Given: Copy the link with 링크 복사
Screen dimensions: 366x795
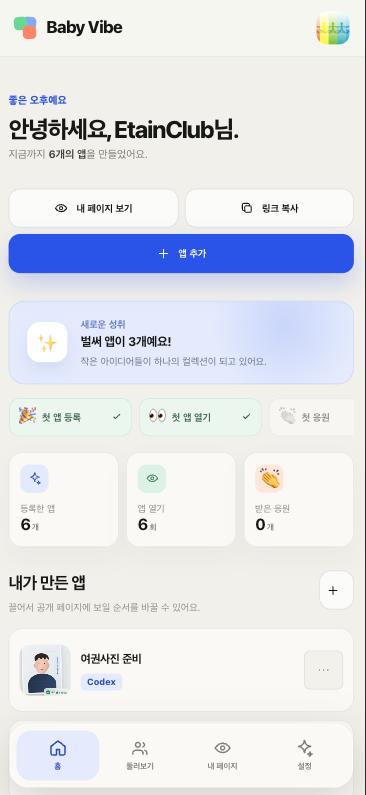Looking at the screenshot, I should click(x=269, y=208).
